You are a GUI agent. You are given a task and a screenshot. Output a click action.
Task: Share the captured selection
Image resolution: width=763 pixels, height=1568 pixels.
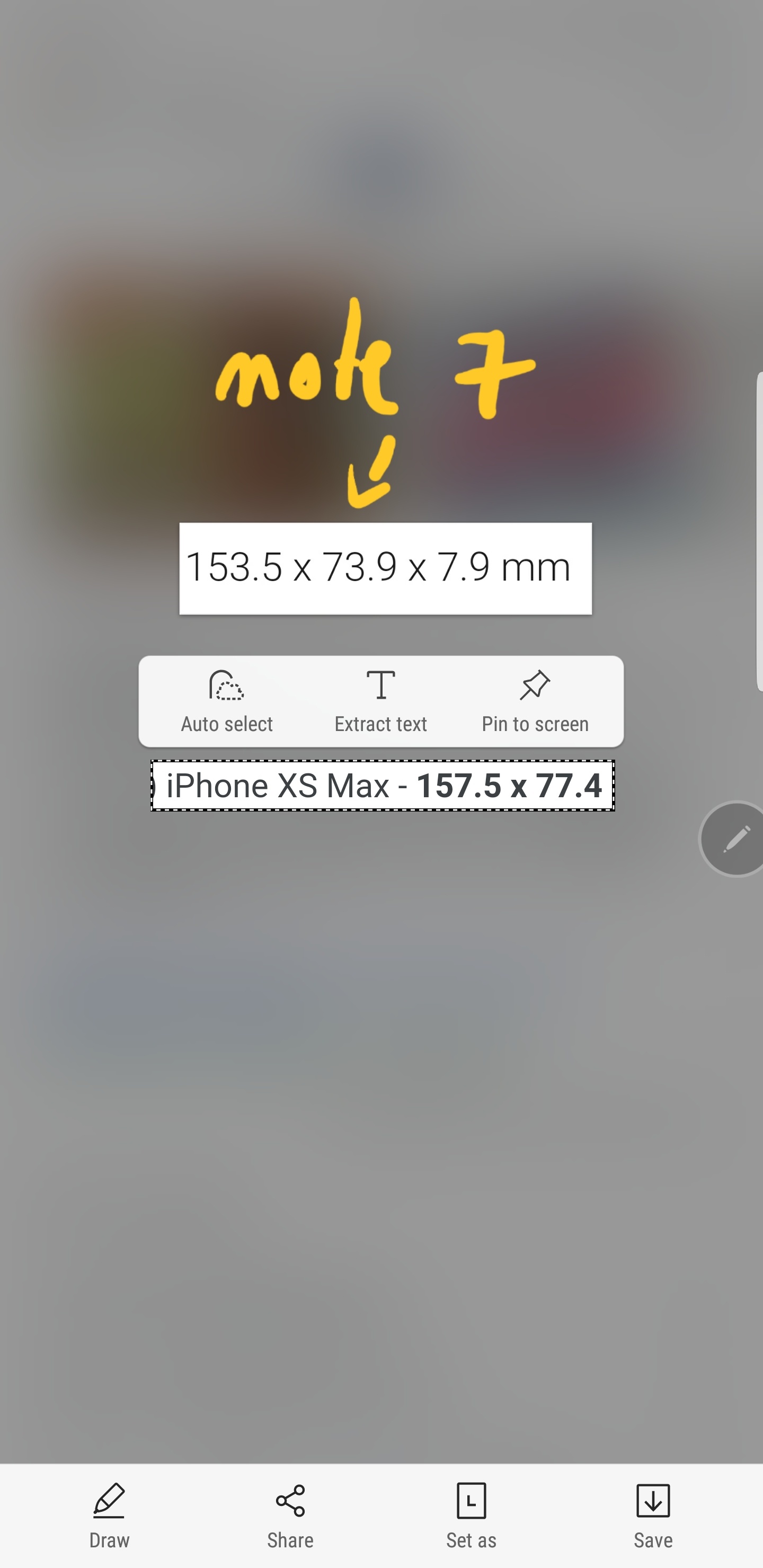point(290,1516)
